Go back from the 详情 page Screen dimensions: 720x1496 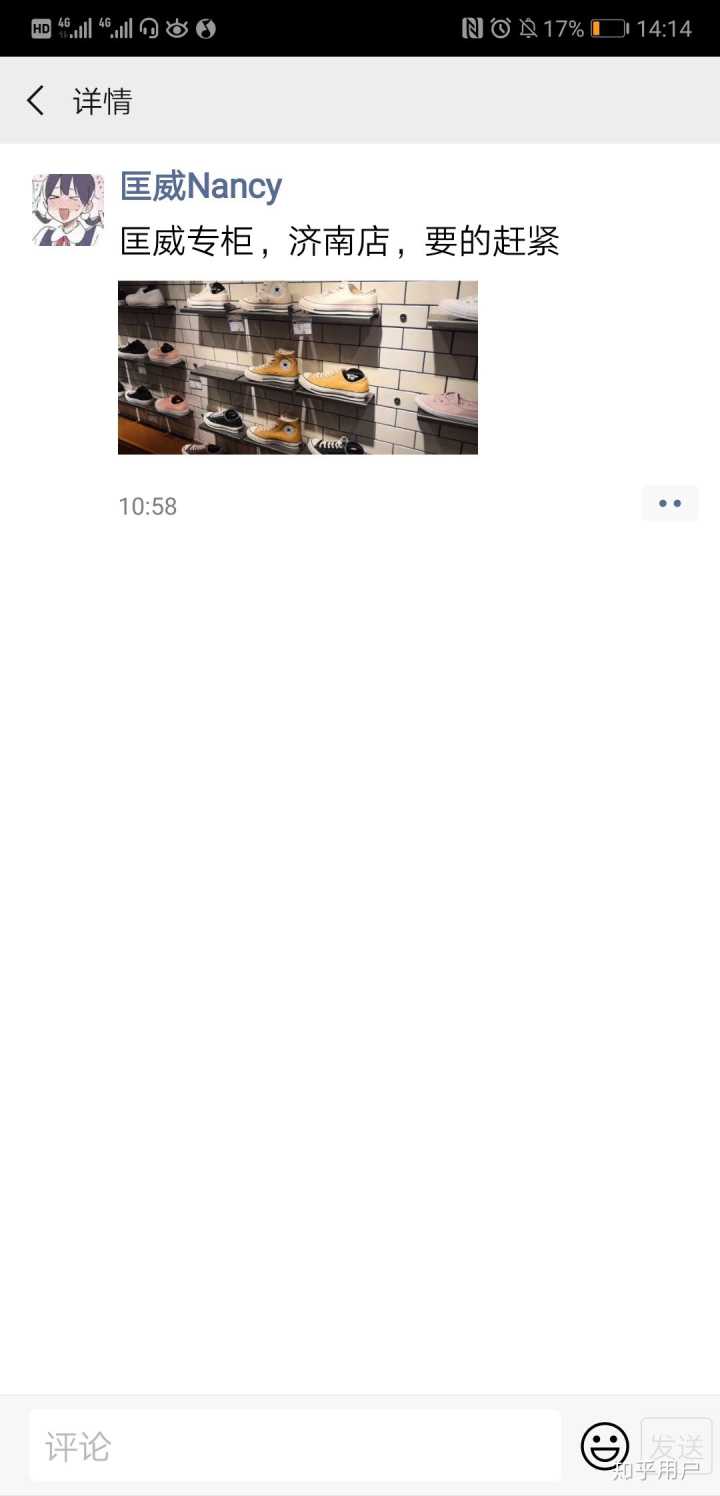(36, 101)
